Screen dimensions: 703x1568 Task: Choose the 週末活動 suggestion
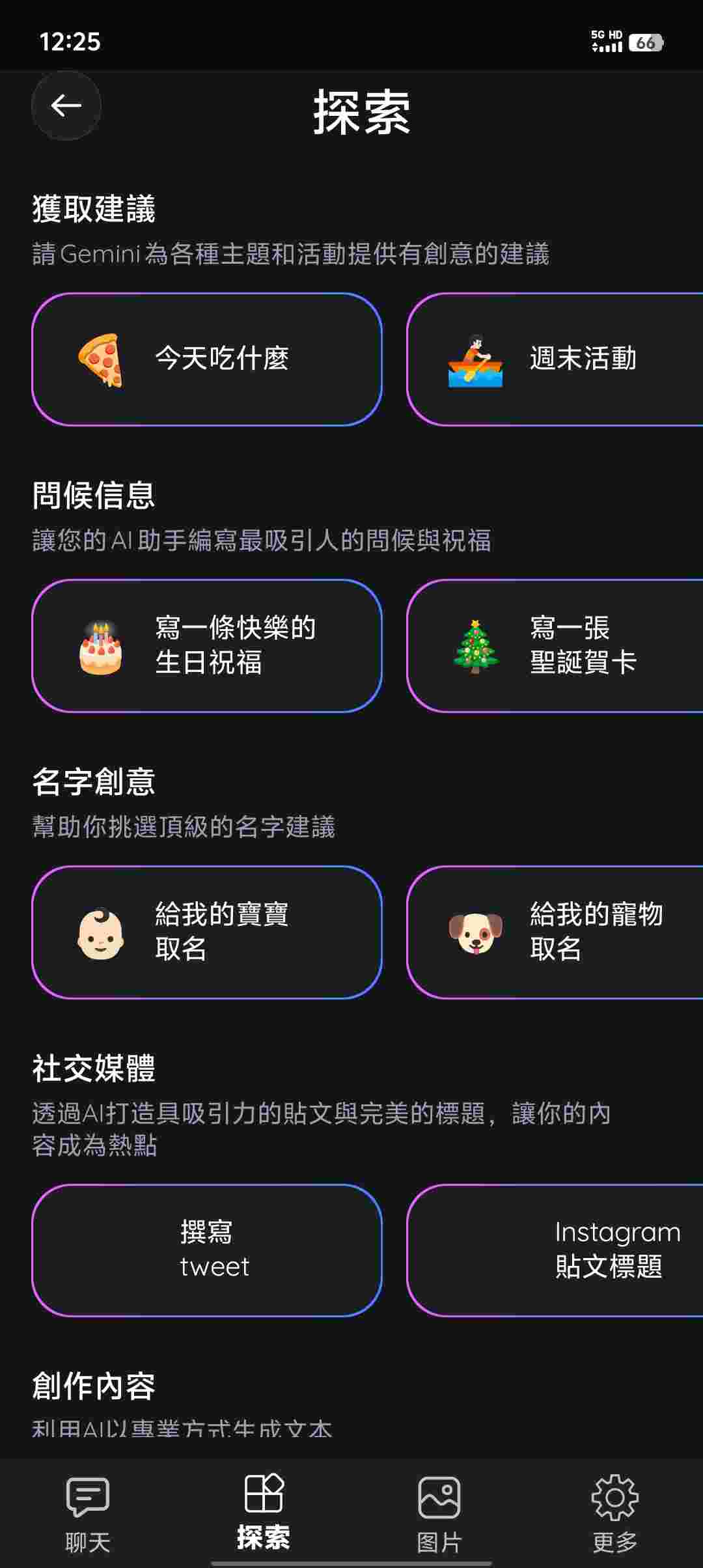pyautogui.click(x=555, y=359)
